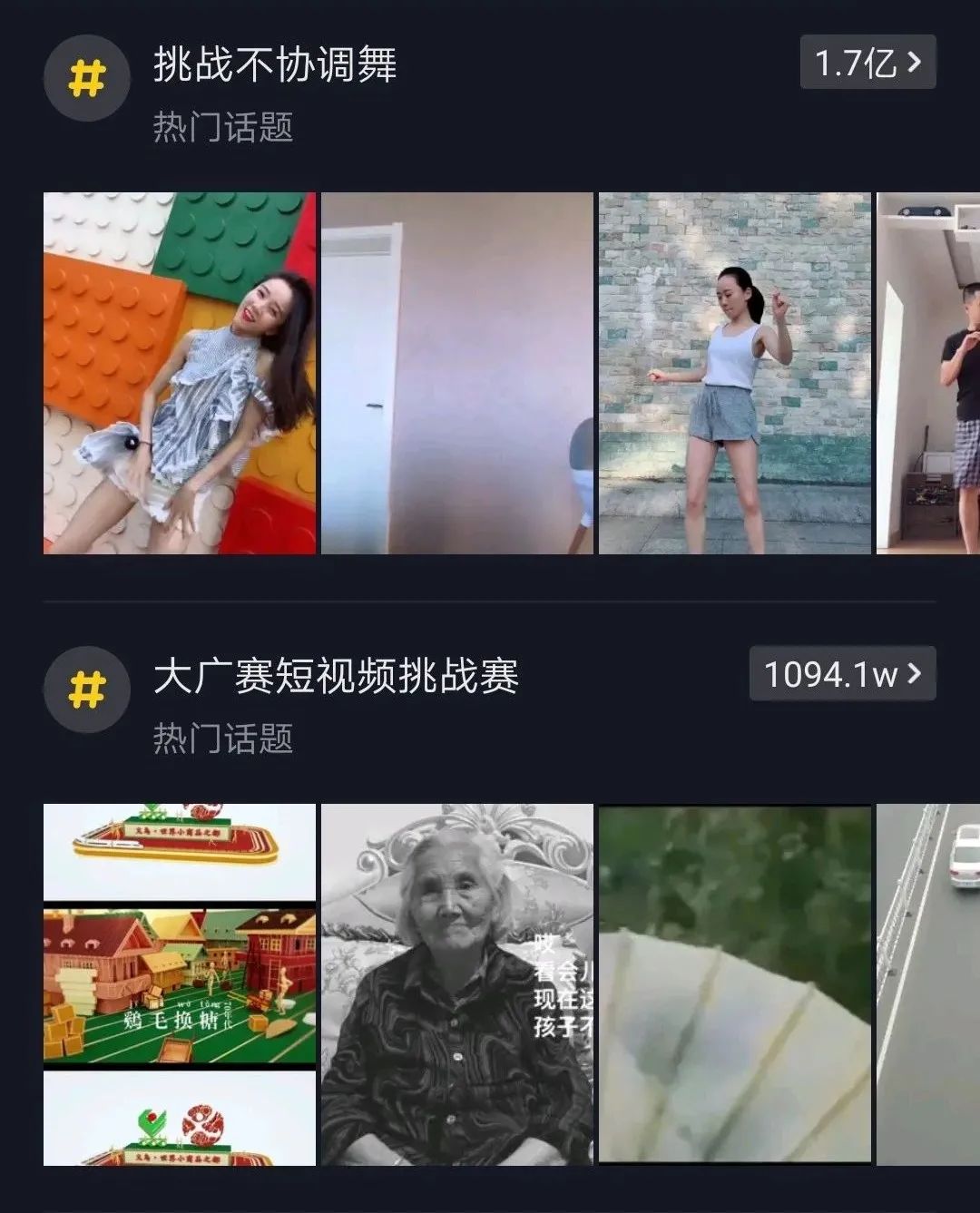Play the 鸡毛换糖 animated video

point(180,984)
